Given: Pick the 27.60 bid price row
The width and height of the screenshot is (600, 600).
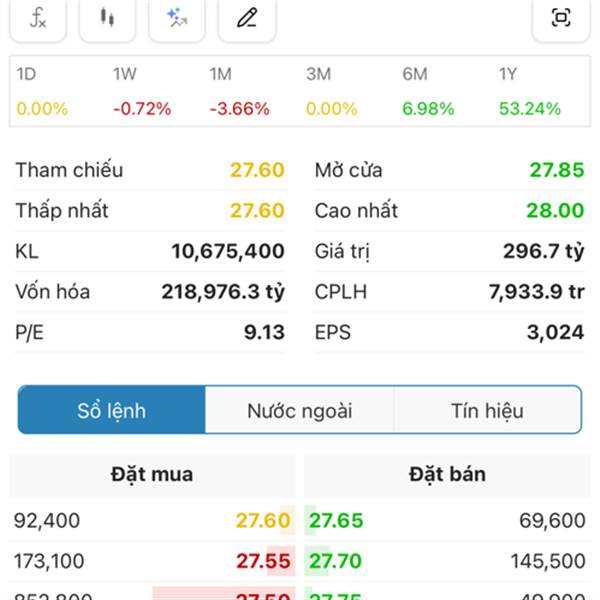Looking at the screenshot, I should (x=152, y=520).
